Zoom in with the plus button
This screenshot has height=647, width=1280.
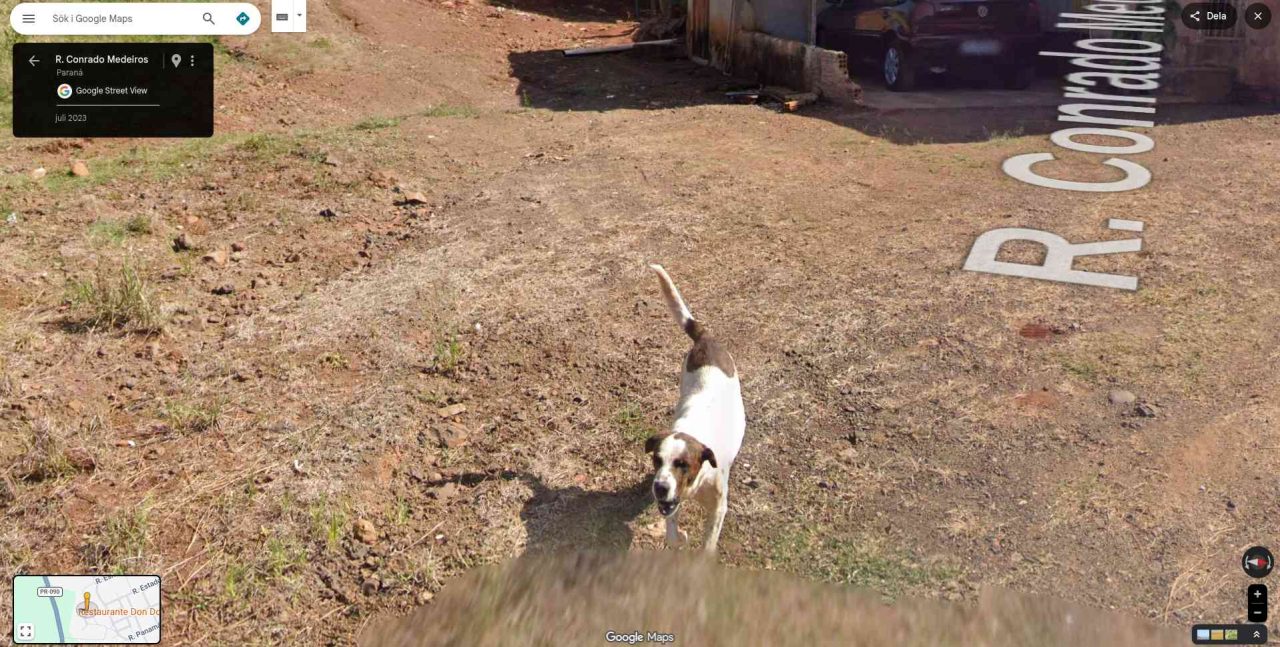pyautogui.click(x=1257, y=594)
